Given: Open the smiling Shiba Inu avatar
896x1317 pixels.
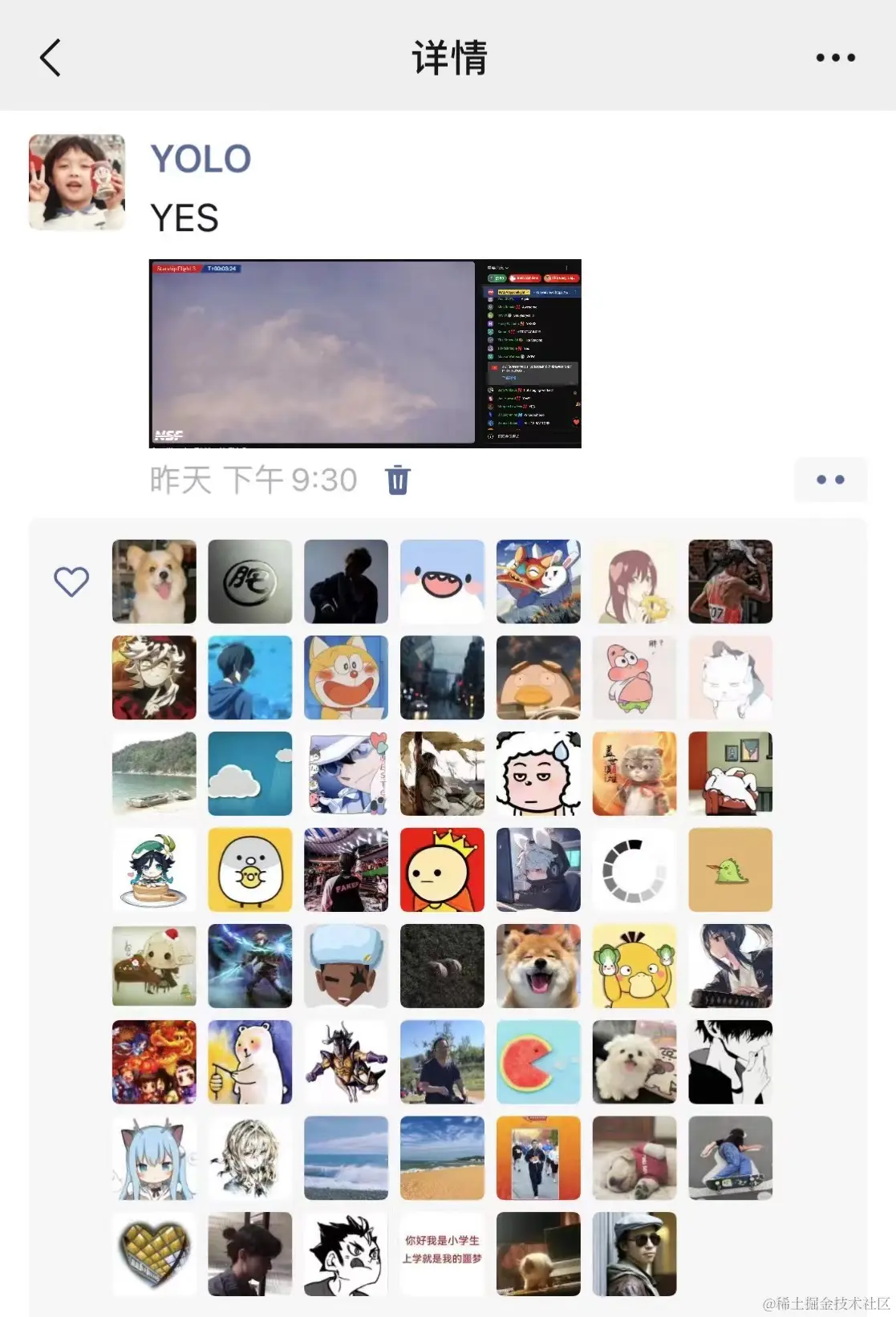Looking at the screenshot, I should pyautogui.click(x=538, y=966).
